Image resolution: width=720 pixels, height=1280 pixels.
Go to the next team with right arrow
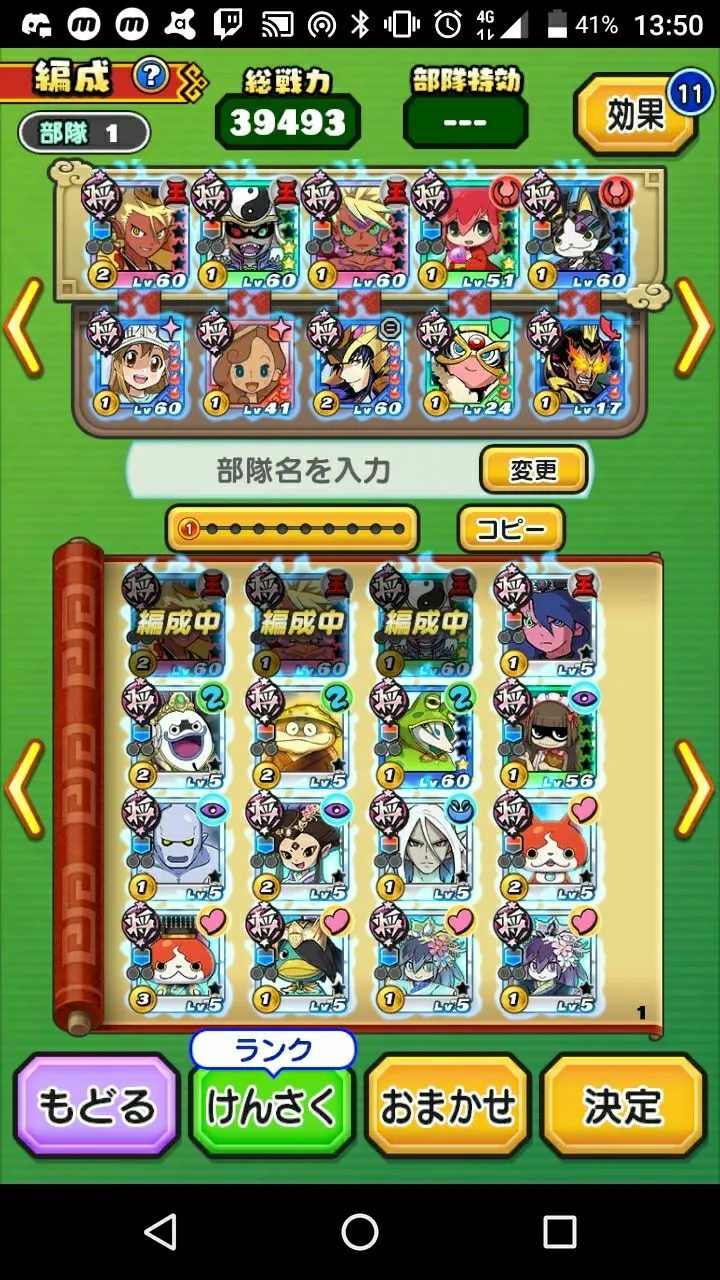pyautogui.click(x=694, y=327)
